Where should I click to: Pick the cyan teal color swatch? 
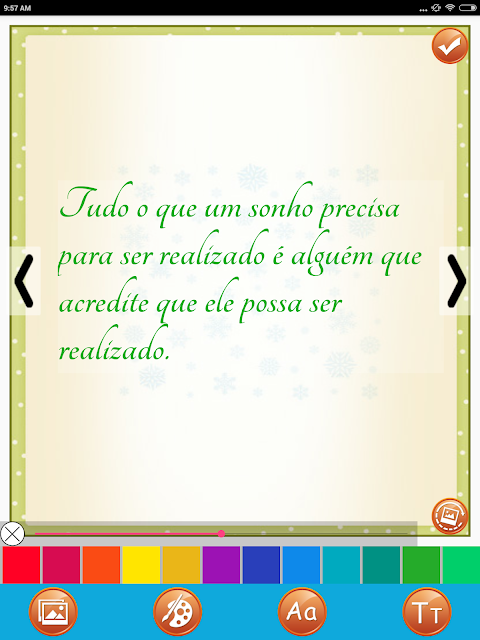click(341, 565)
